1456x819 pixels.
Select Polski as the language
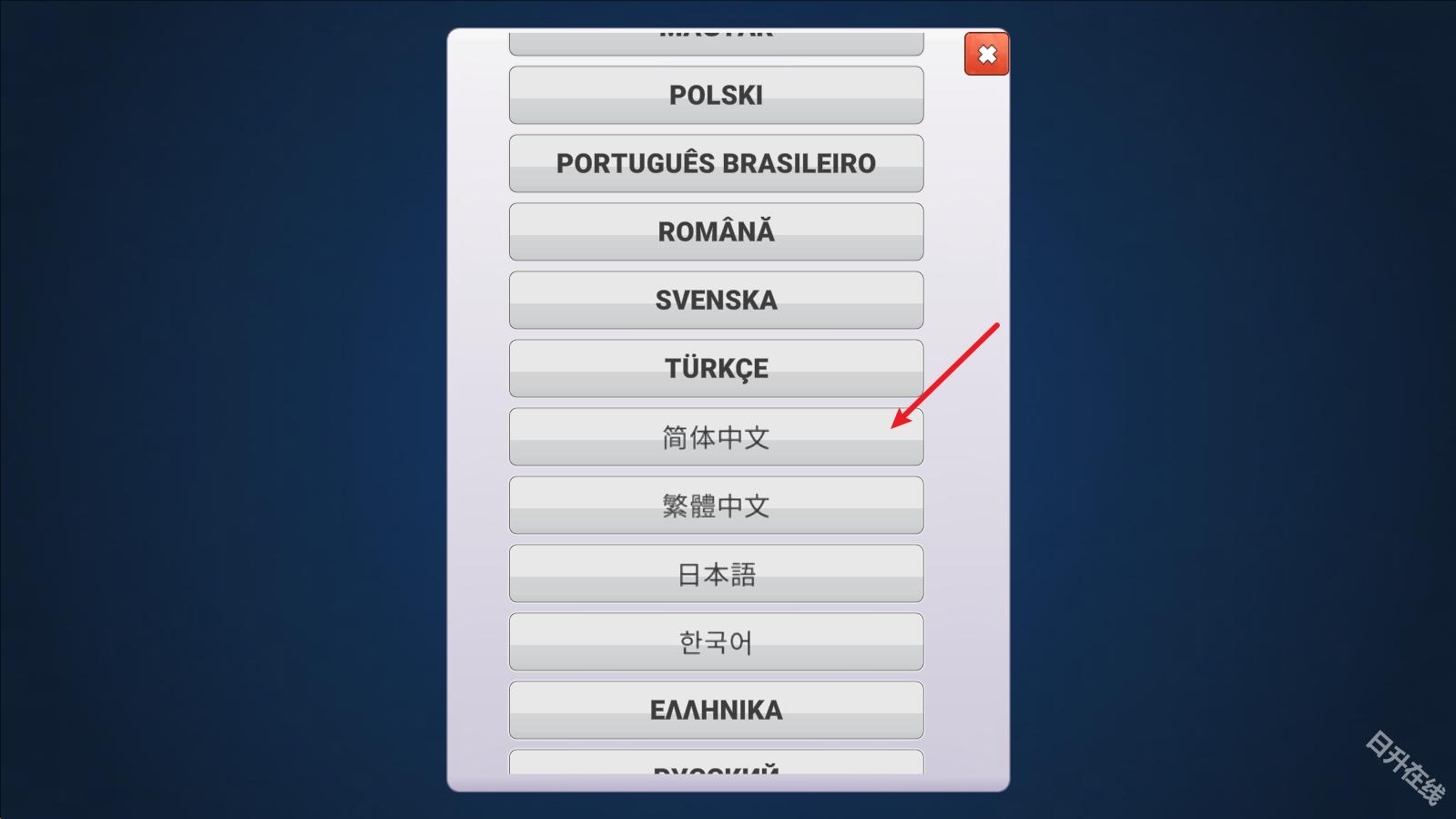tap(716, 95)
